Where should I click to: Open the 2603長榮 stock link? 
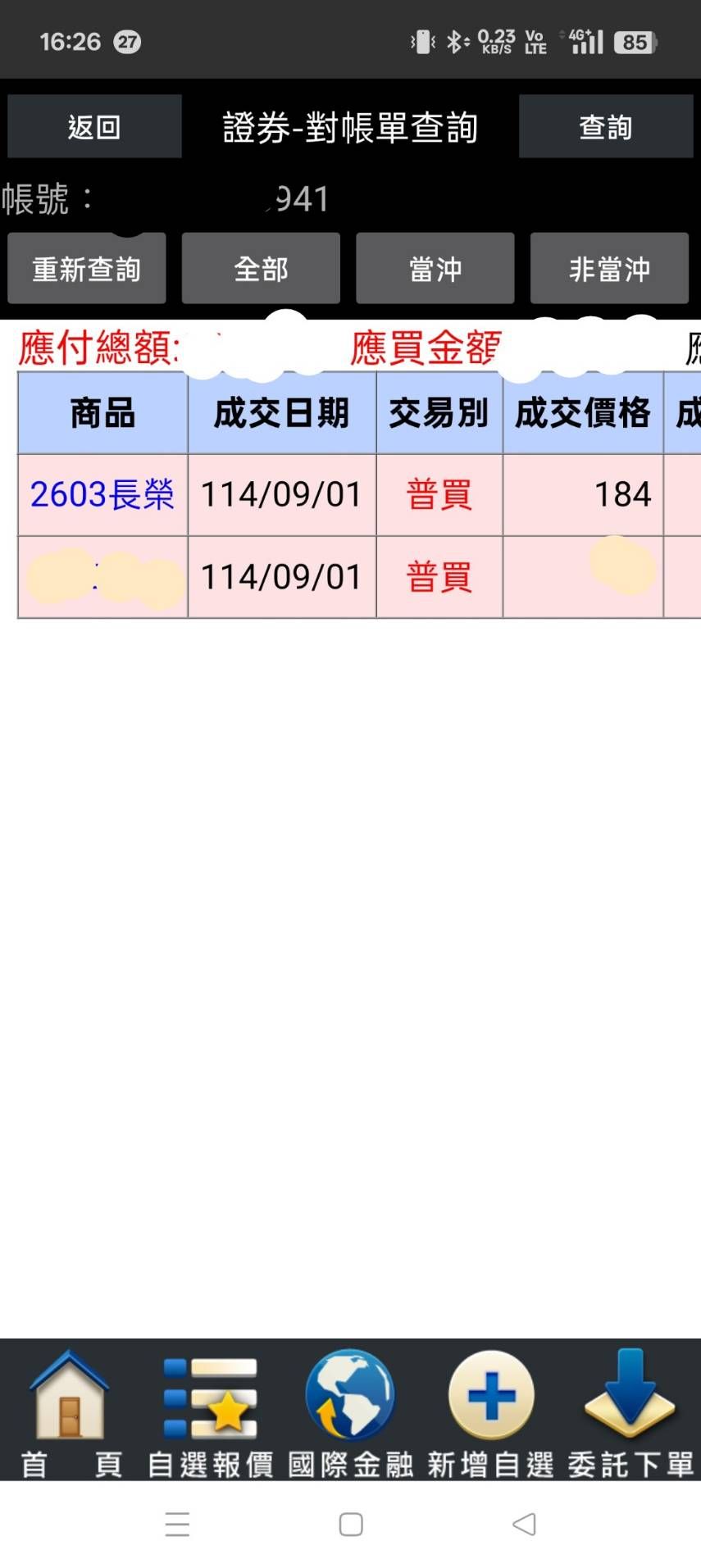(102, 494)
